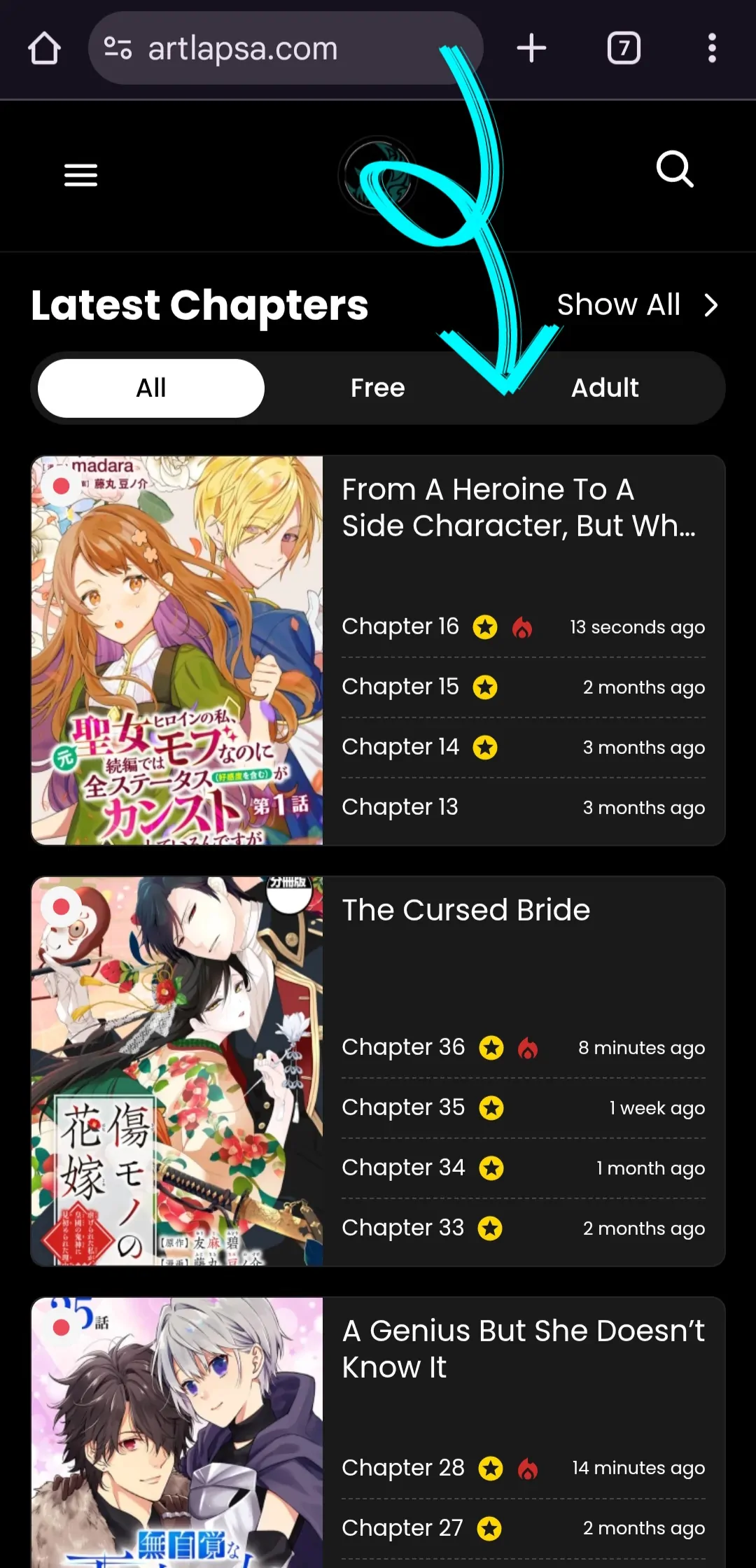Screen dimensions: 756x1568
Task: Open A Genius But She Doesn't Know It title
Action: coord(523,1348)
